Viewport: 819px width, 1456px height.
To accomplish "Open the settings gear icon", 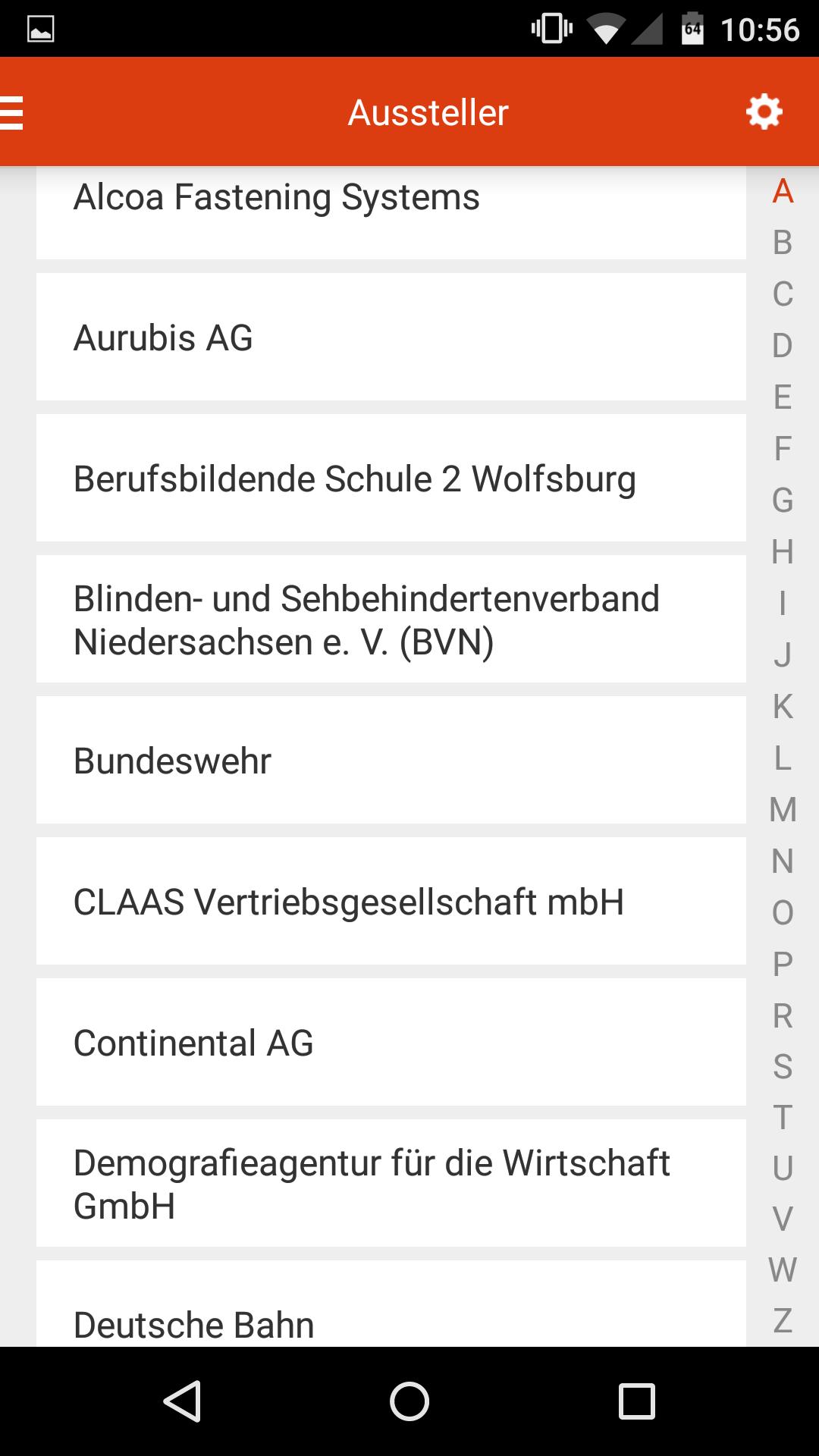I will [x=764, y=112].
